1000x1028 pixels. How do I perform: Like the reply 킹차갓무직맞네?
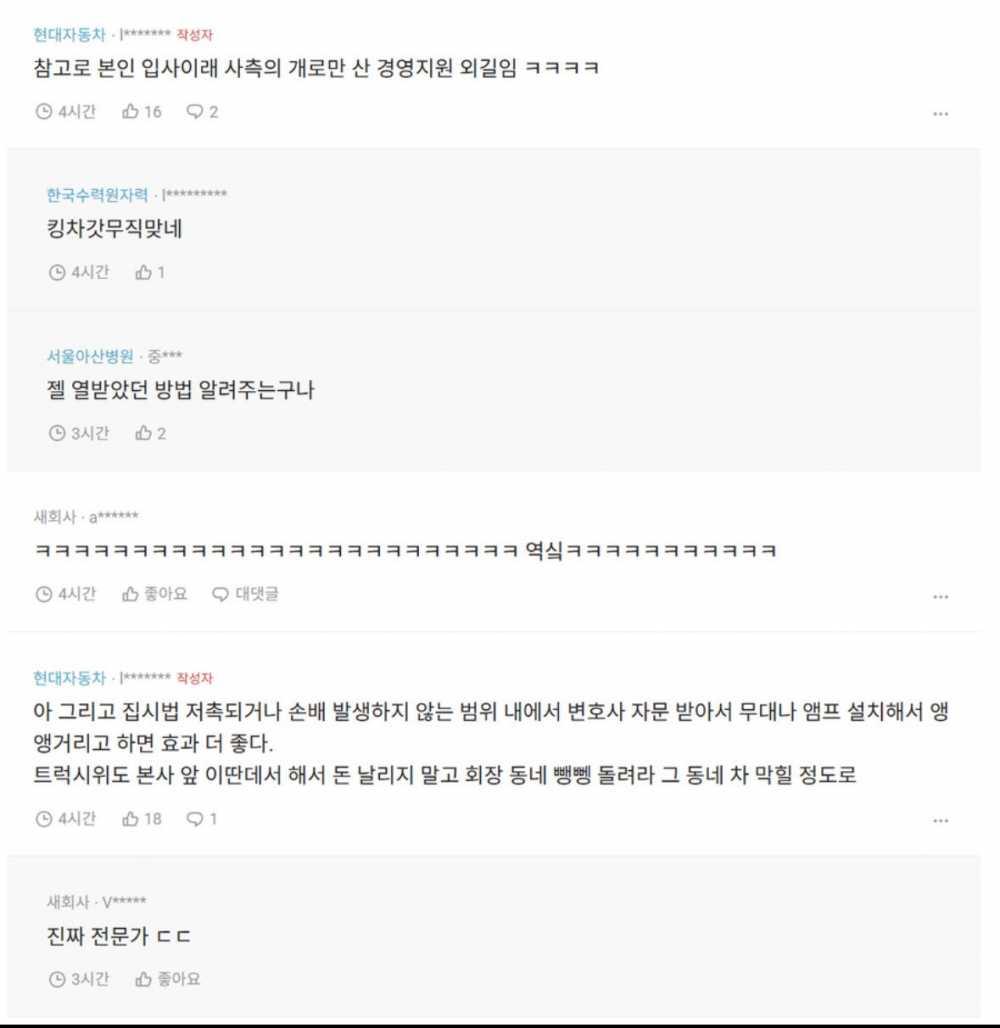150,272
